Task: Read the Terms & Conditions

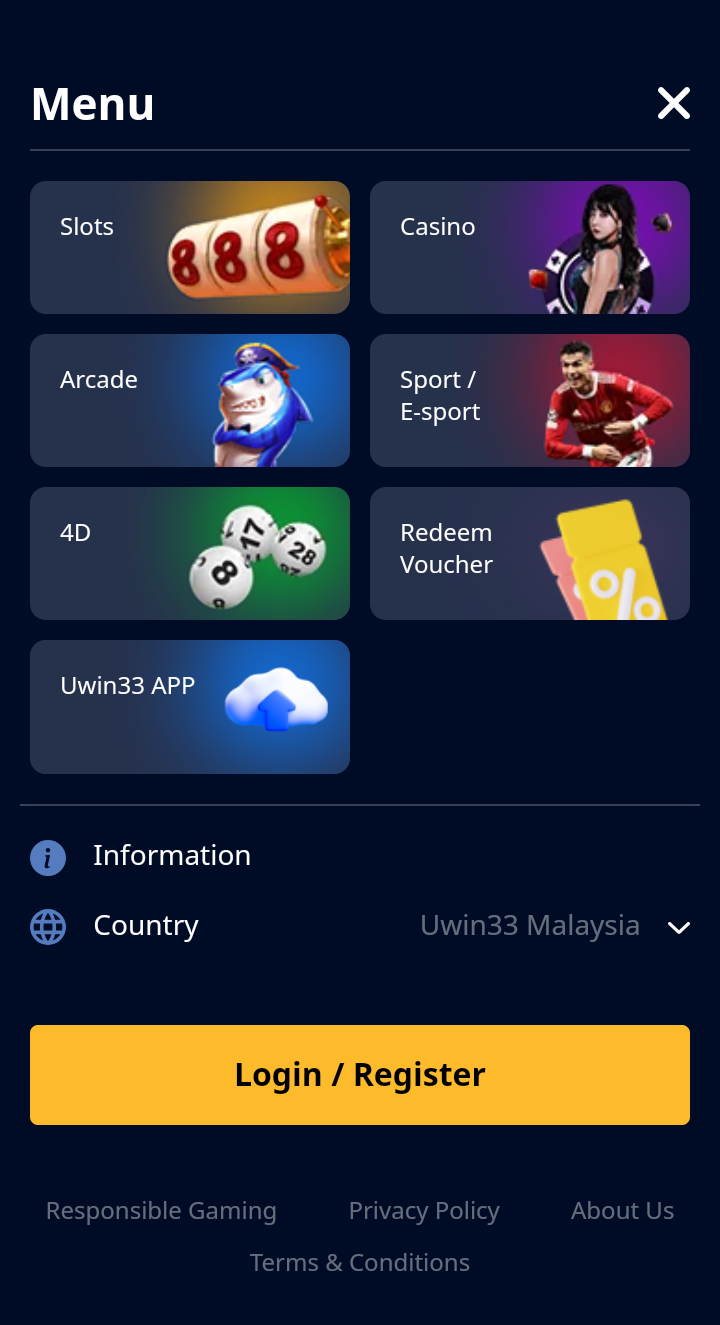Action: [x=360, y=1262]
